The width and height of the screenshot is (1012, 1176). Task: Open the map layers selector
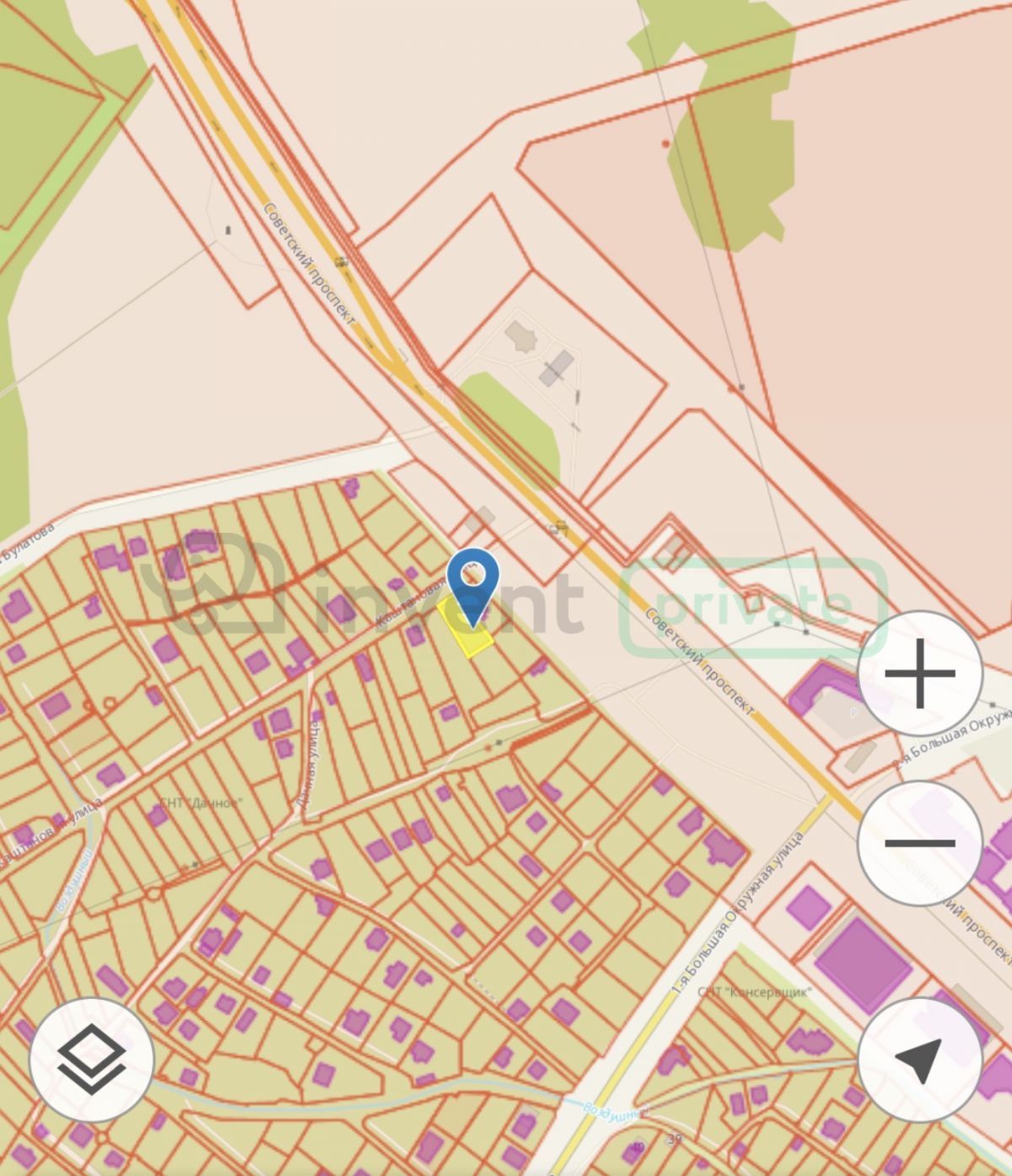(x=92, y=1060)
